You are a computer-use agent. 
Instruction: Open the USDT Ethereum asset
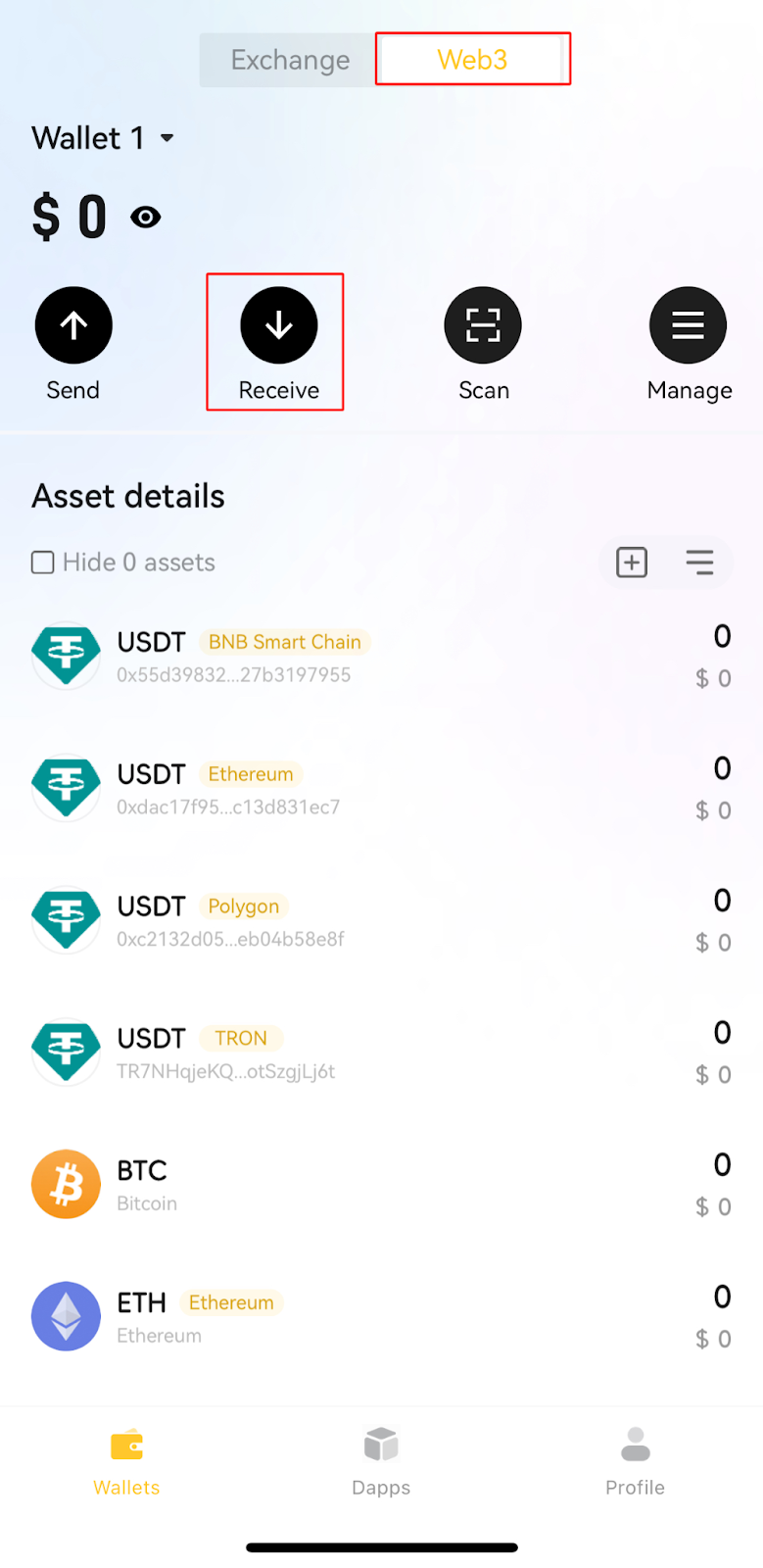[x=380, y=789]
